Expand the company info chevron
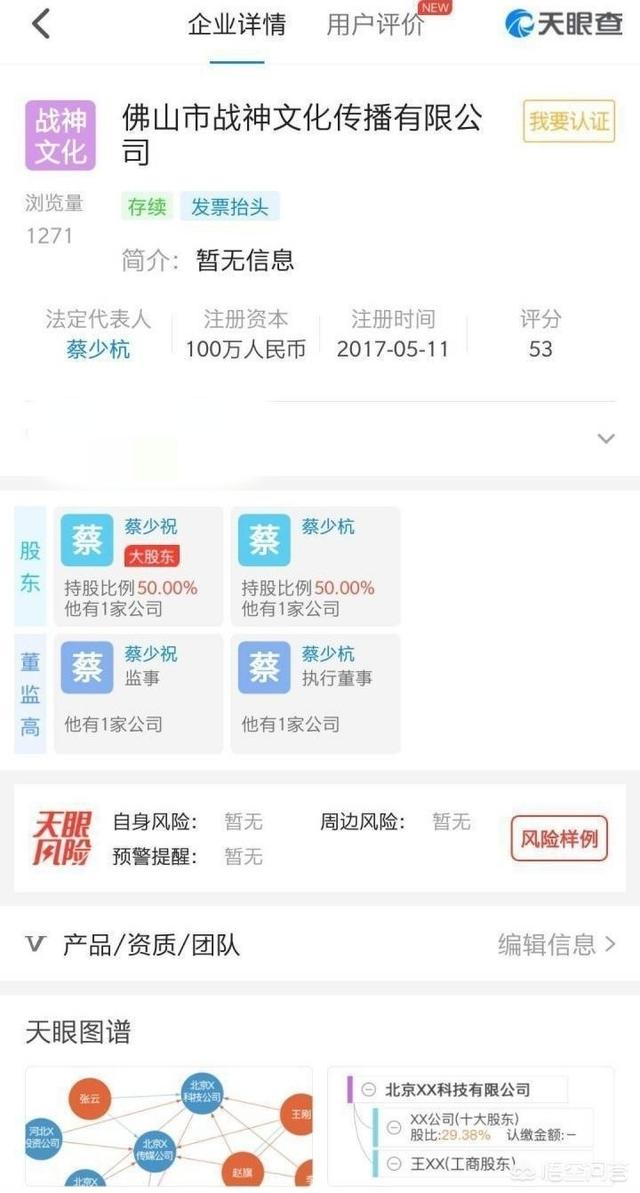640x1193 pixels. click(605, 439)
